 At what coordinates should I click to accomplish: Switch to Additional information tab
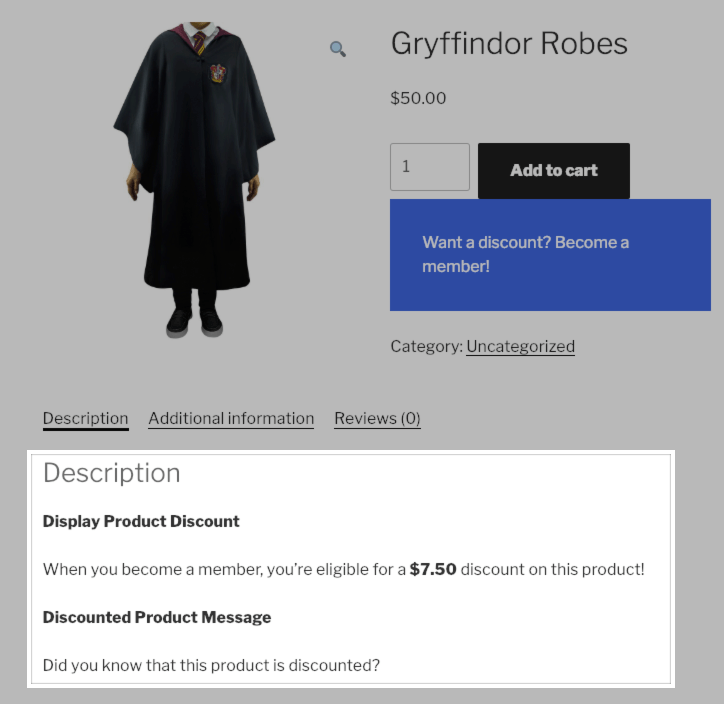point(231,418)
